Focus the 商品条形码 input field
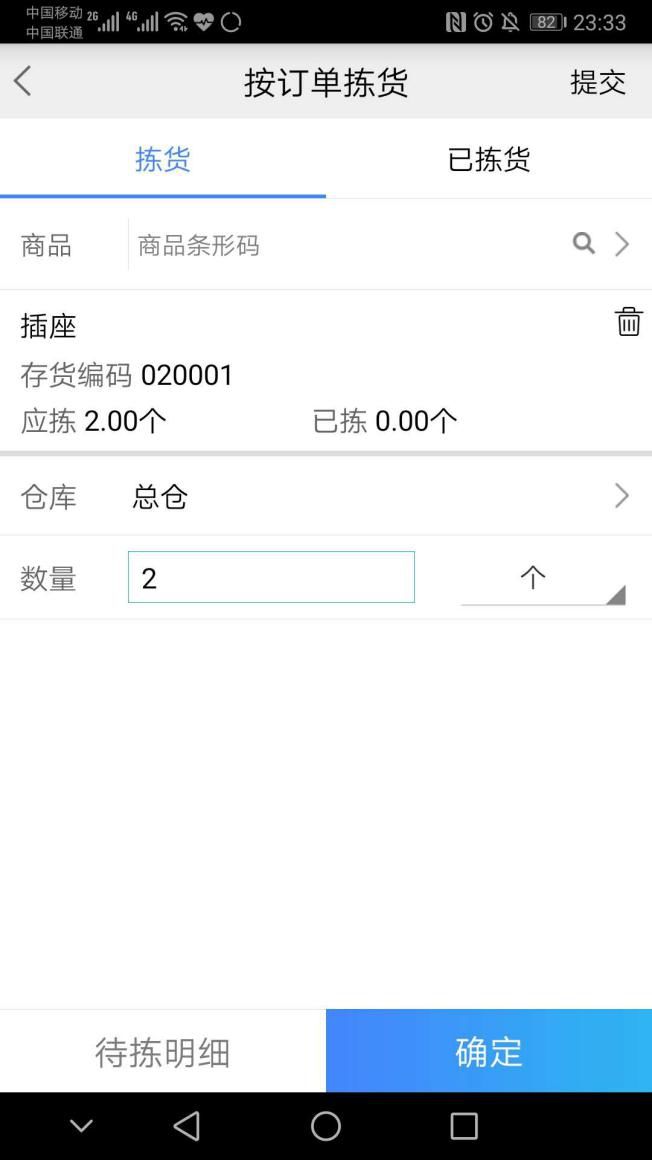652x1160 pixels. pos(345,245)
